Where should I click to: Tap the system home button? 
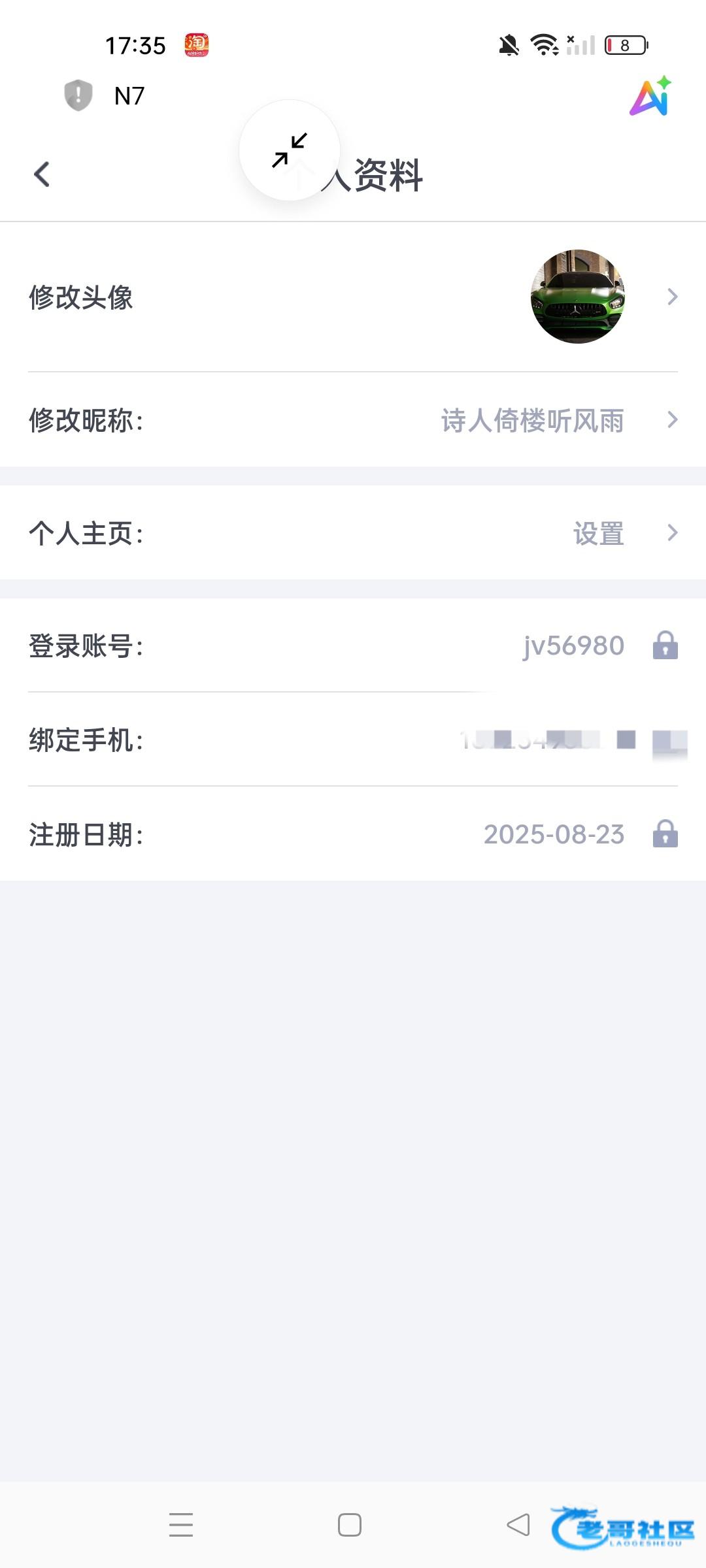pyautogui.click(x=350, y=1525)
